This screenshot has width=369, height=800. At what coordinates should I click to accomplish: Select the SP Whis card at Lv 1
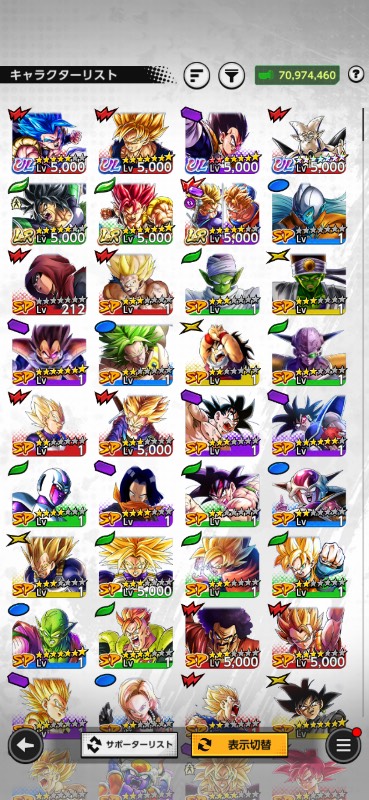click(x=309, y=213)
